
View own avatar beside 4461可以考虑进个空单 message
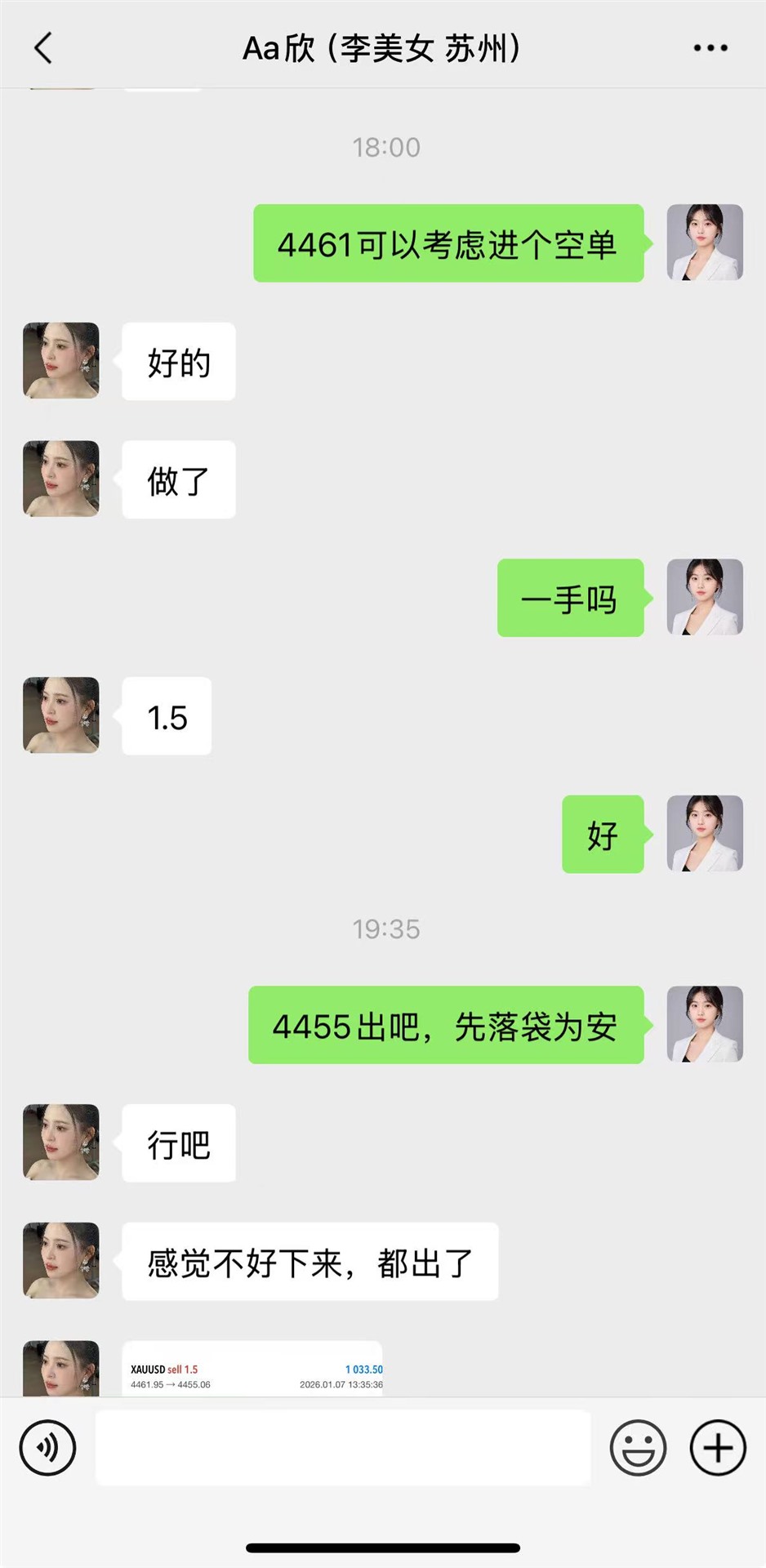pos(705,243)
